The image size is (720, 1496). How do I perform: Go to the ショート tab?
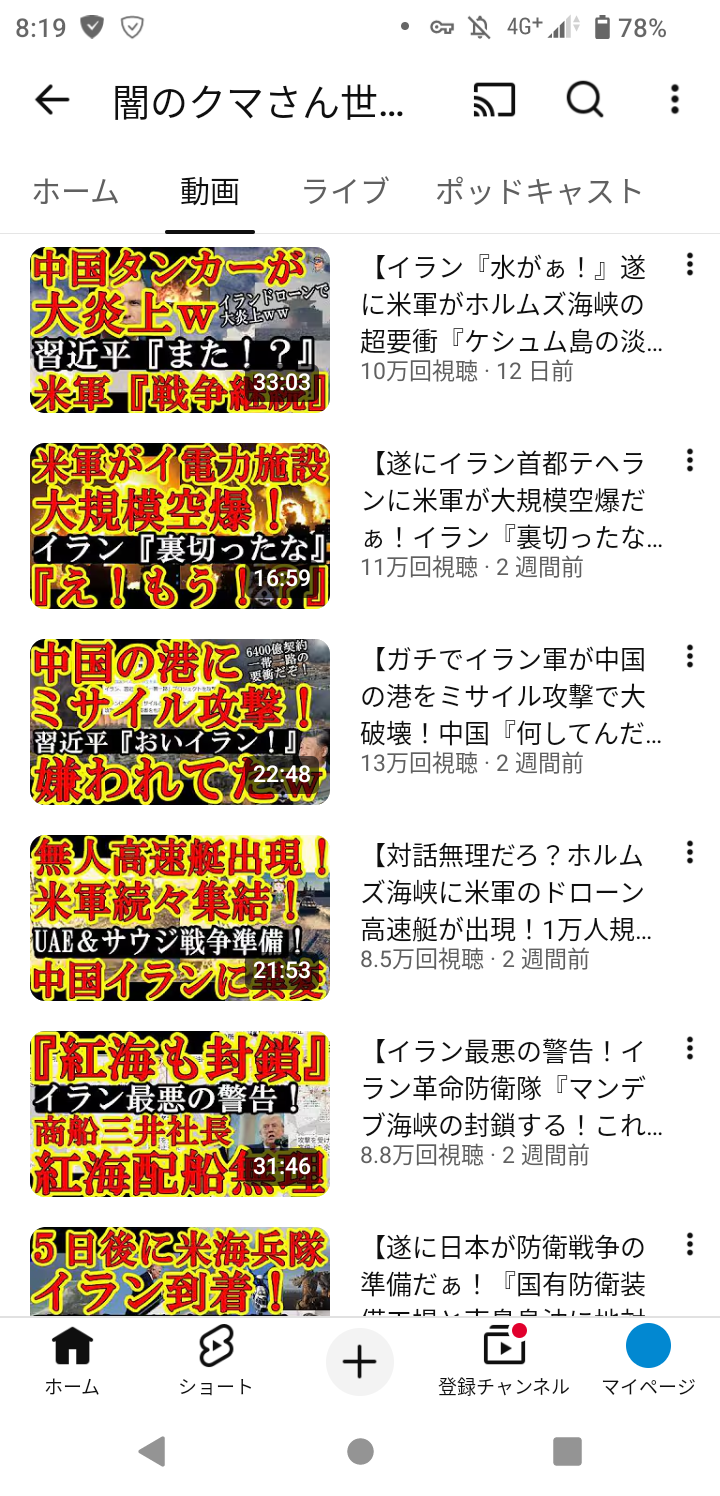[216, 1360]
